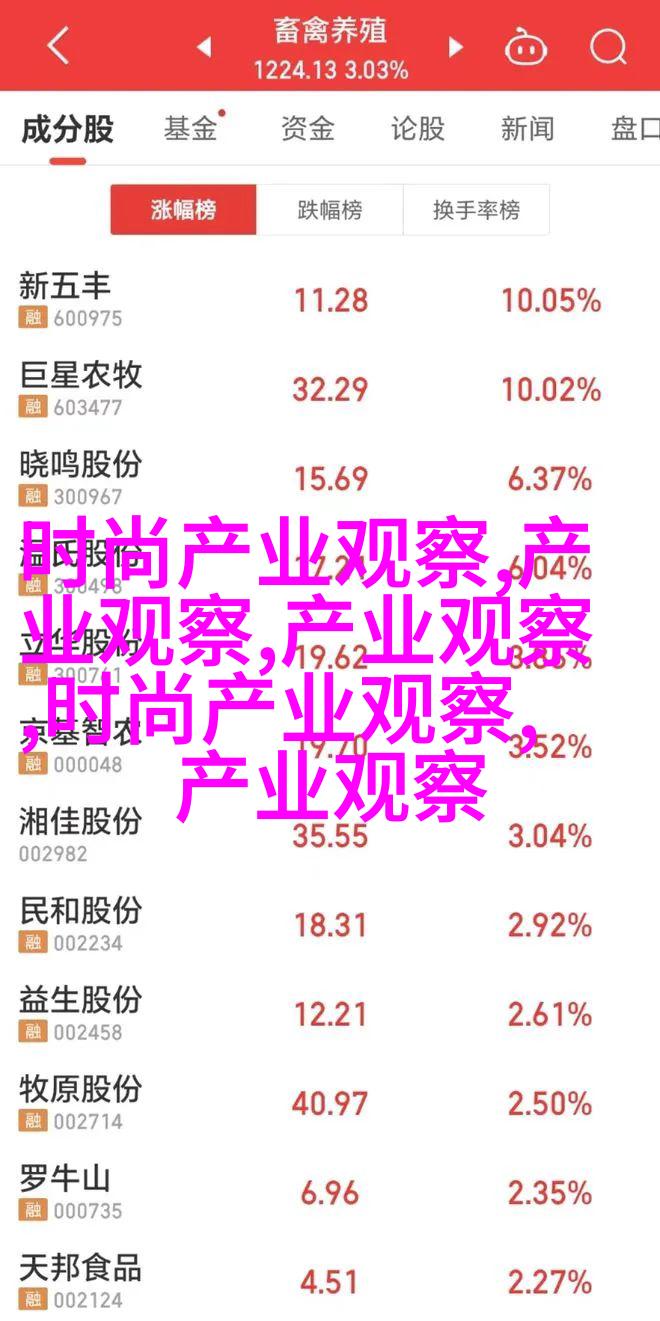
Task: Switch to the 跌幅榜 ranking
Action: 330,210
